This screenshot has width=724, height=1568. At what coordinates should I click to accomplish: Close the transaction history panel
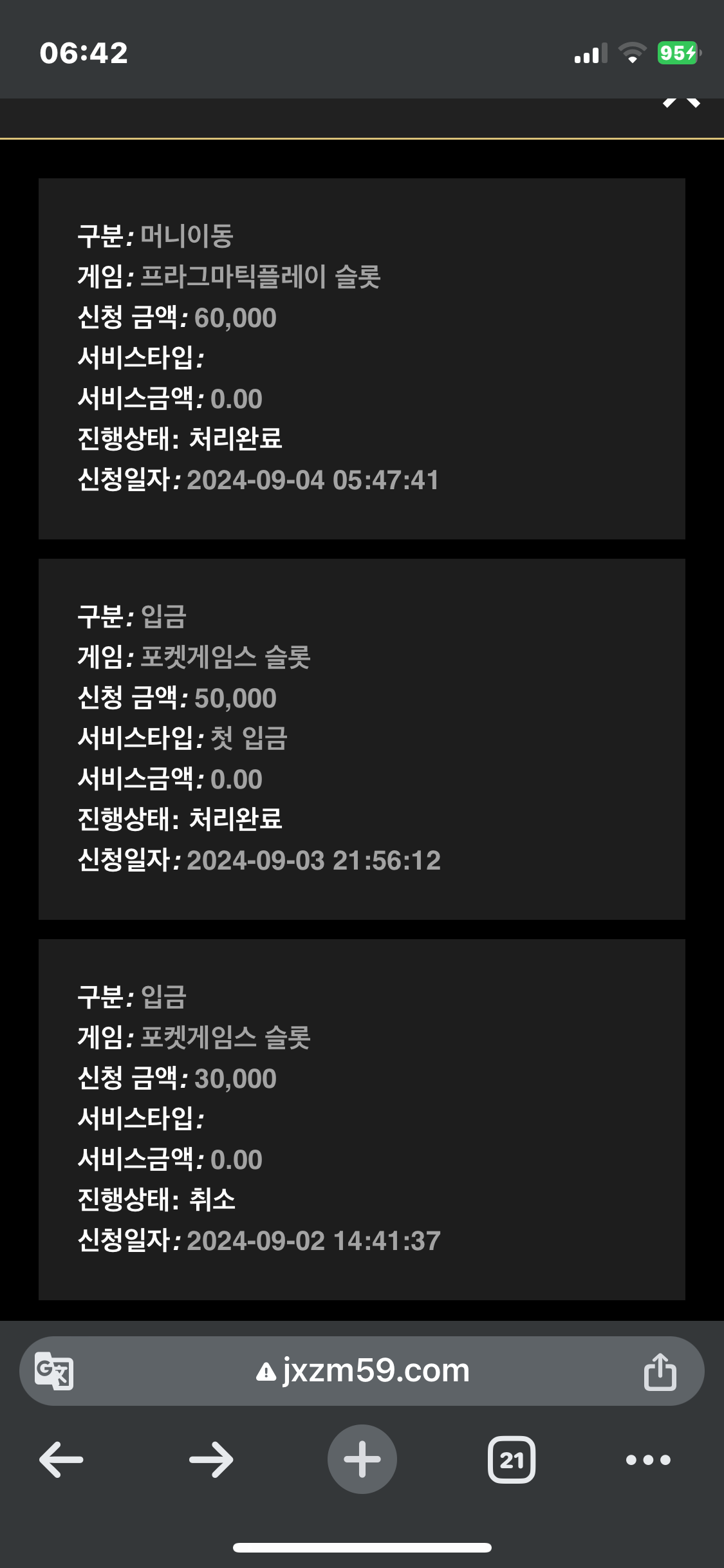click(x=682, y=103)
